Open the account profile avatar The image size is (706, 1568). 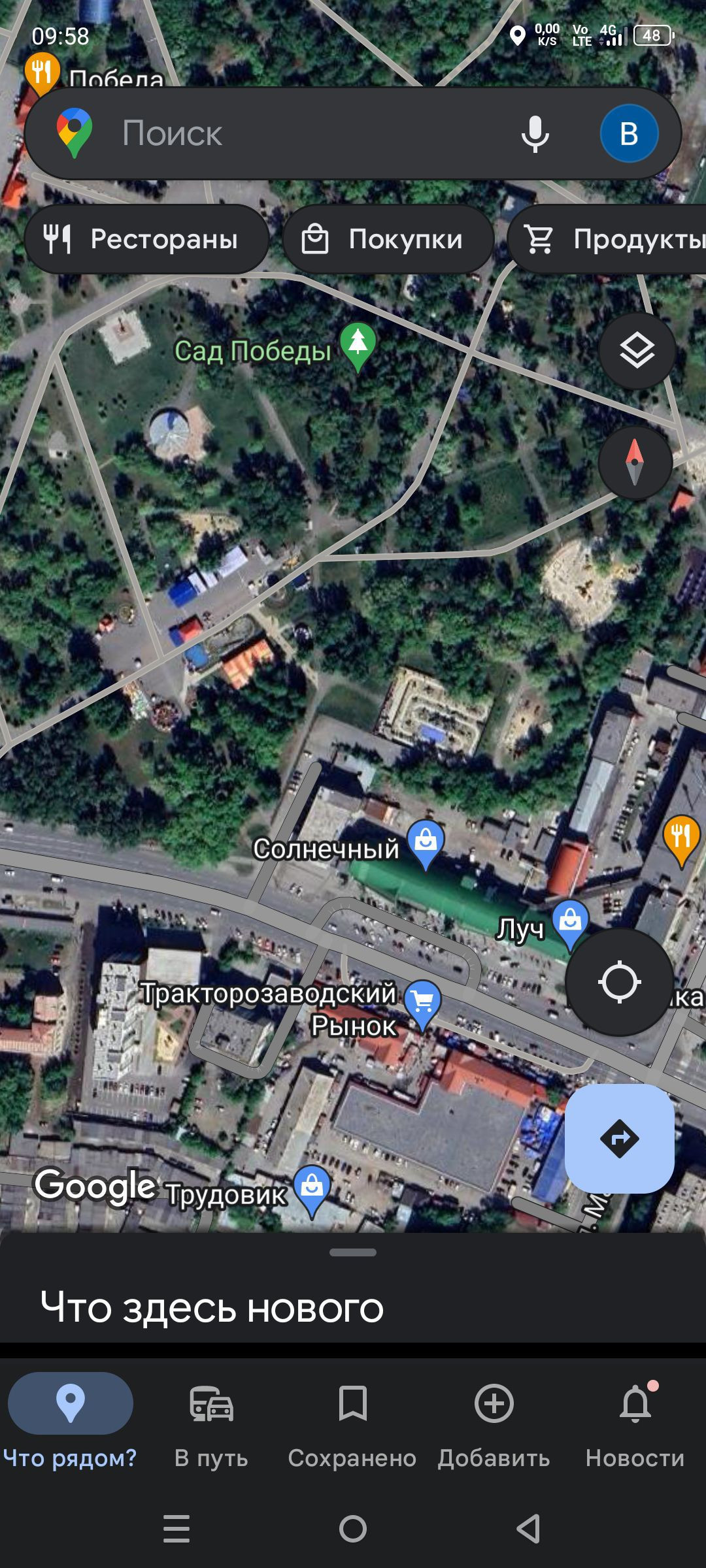(x=629, y=133)
